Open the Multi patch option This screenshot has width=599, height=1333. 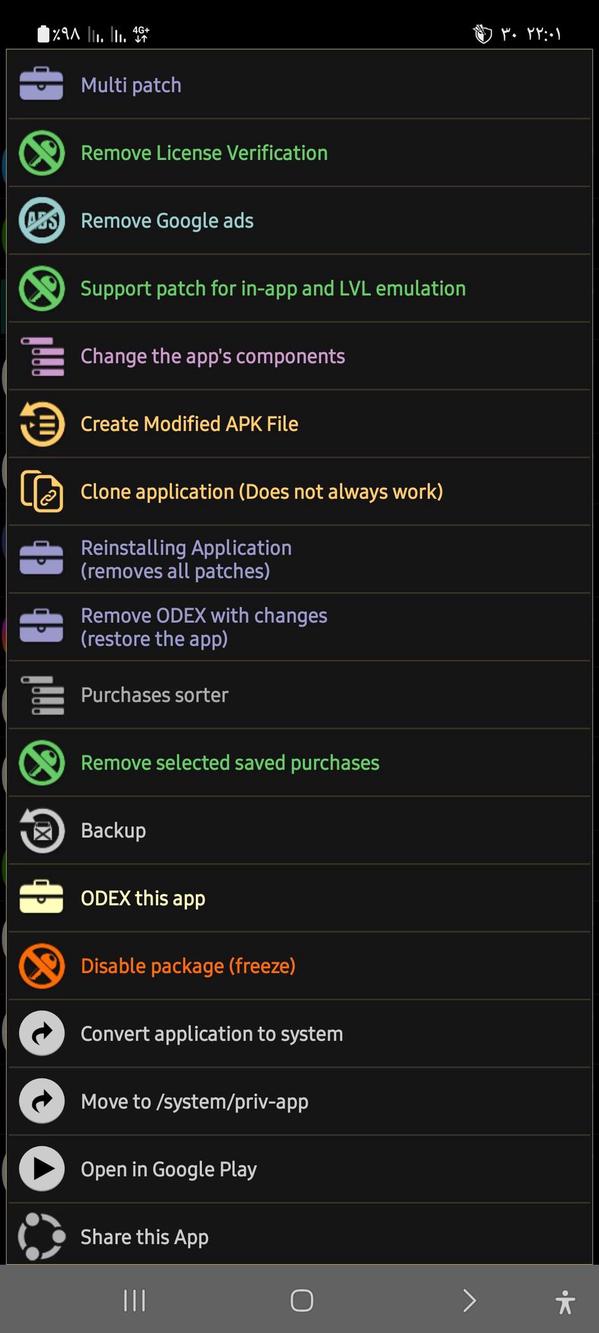[x=299, y=85]
